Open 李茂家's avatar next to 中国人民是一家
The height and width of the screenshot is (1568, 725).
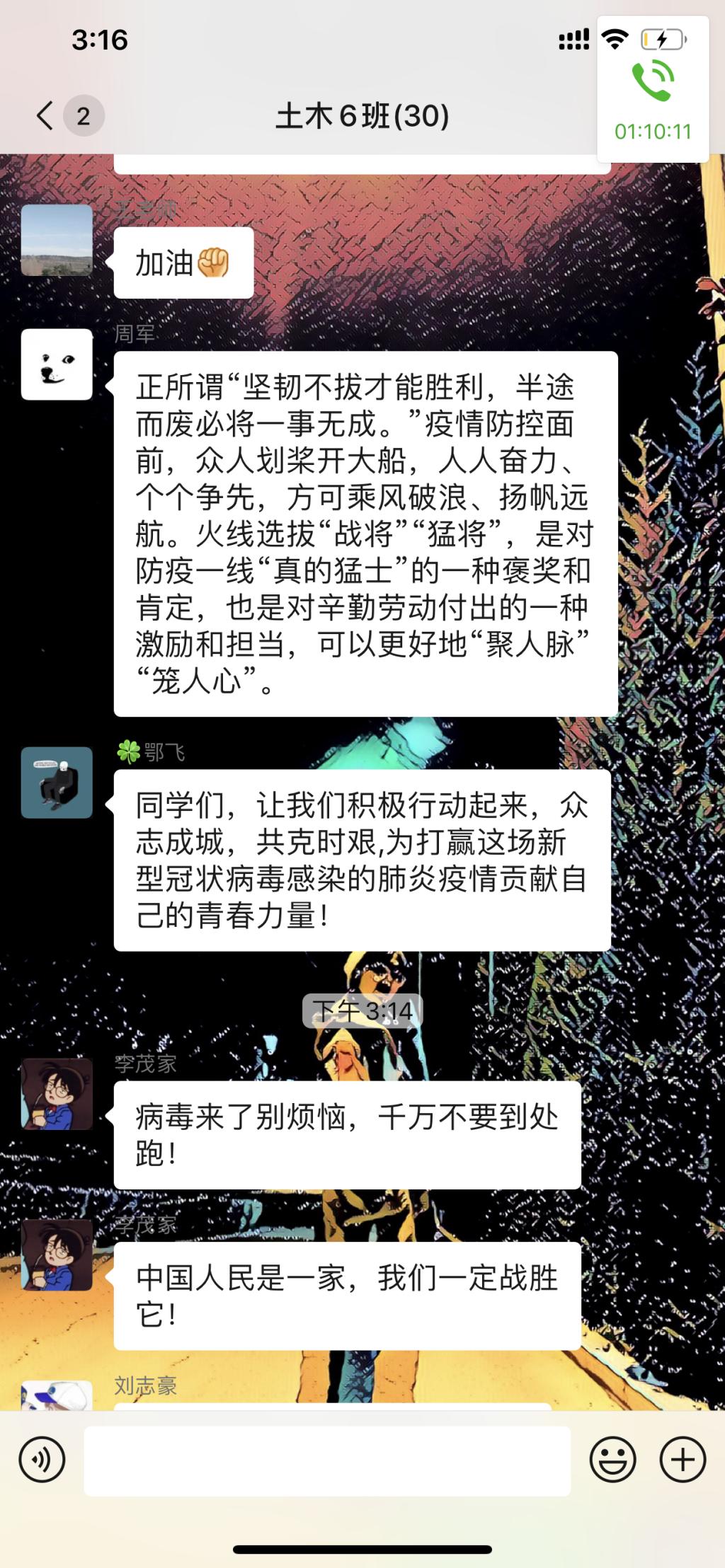57,1255
